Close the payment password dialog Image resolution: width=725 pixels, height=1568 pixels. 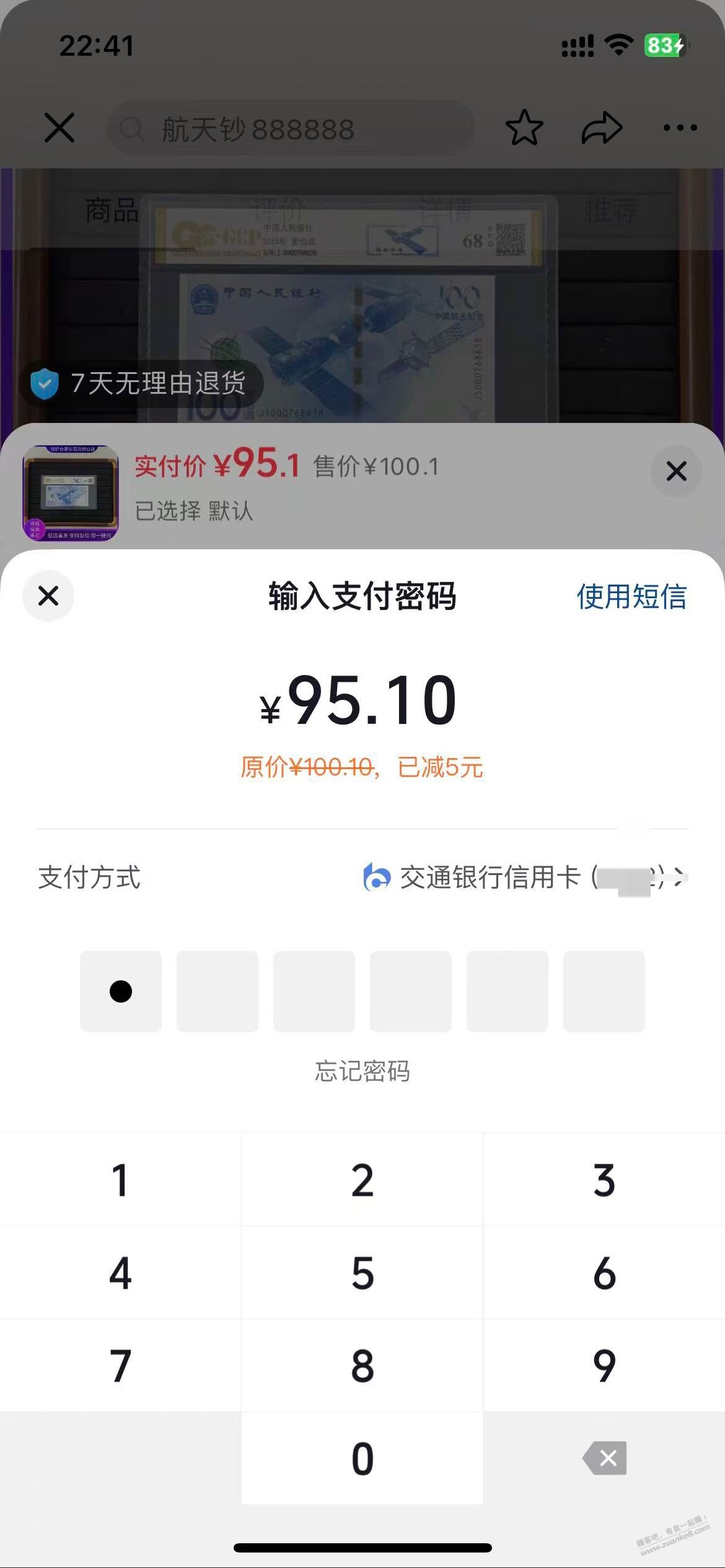48,596
